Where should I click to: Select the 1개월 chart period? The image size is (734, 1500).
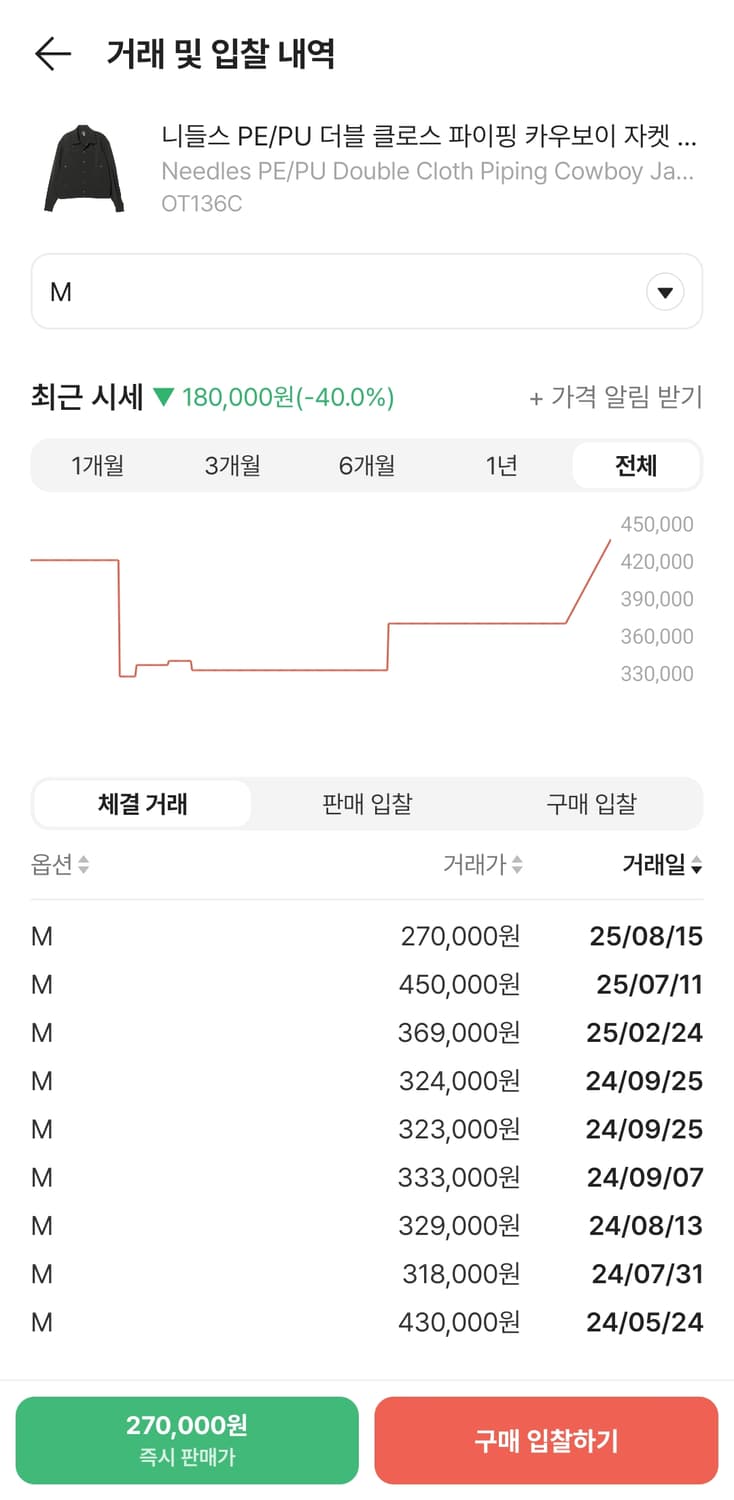(x=98, y=465)
